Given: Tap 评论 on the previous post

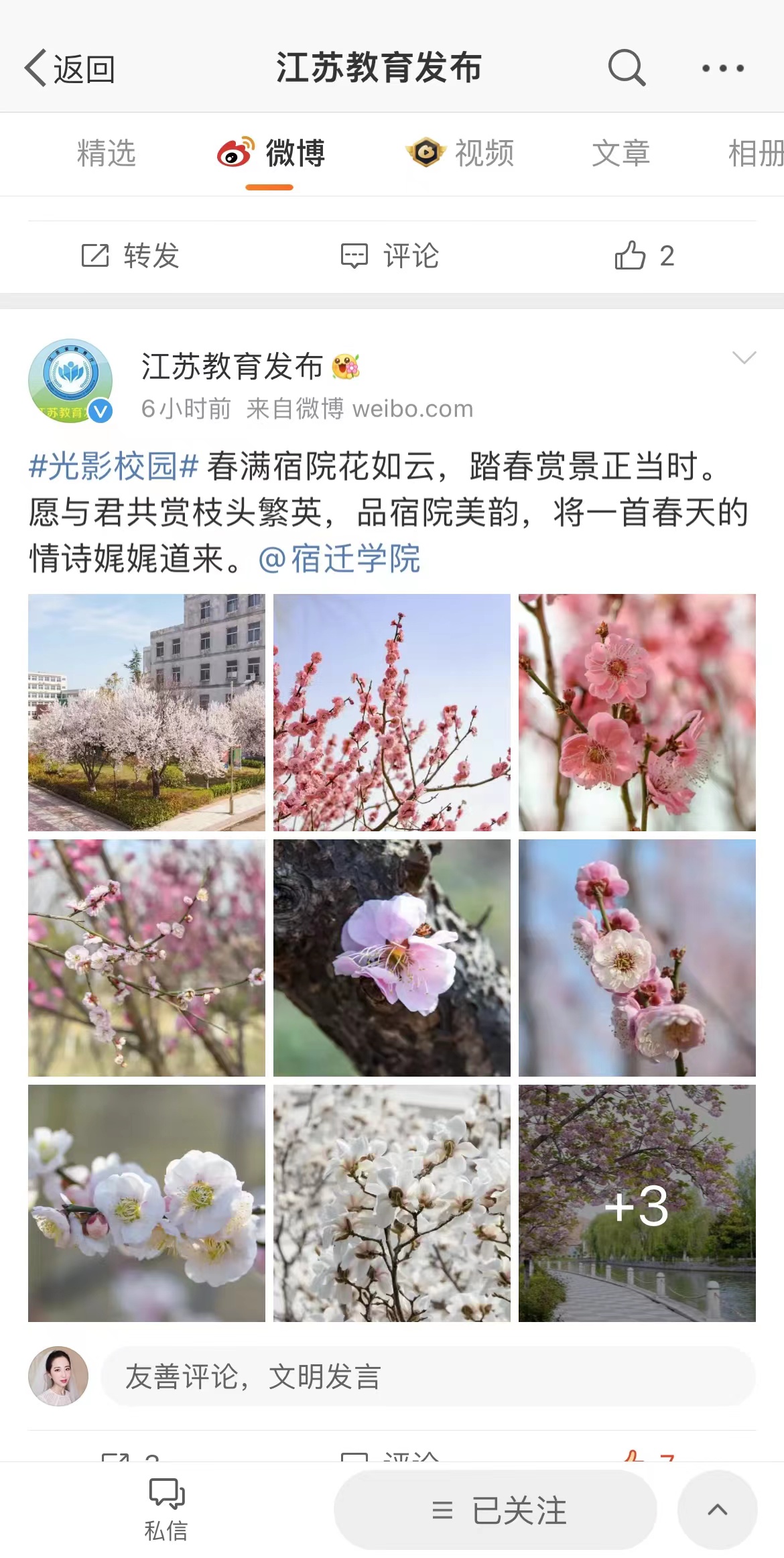Looking at the screenshot, I should (390, 256).
